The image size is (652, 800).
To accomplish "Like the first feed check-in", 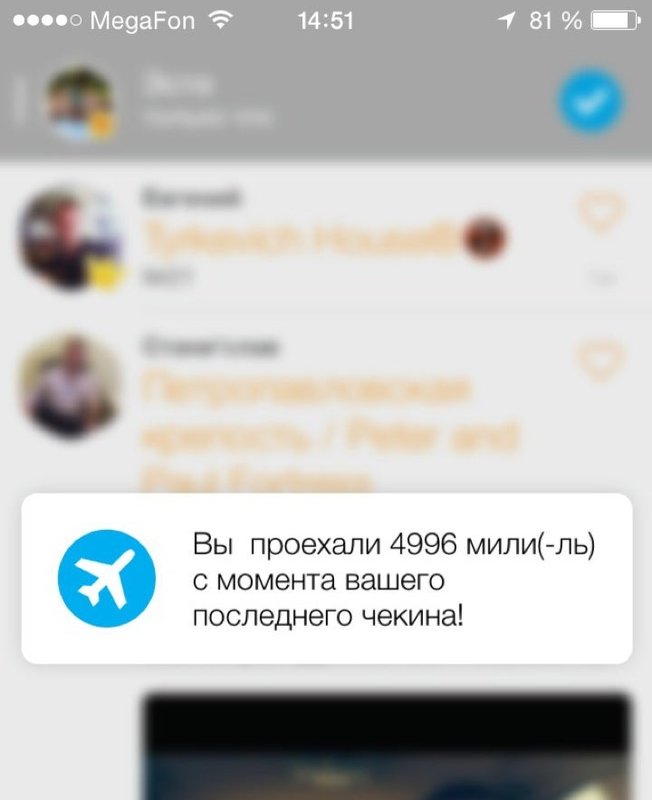I will [601, 213].
